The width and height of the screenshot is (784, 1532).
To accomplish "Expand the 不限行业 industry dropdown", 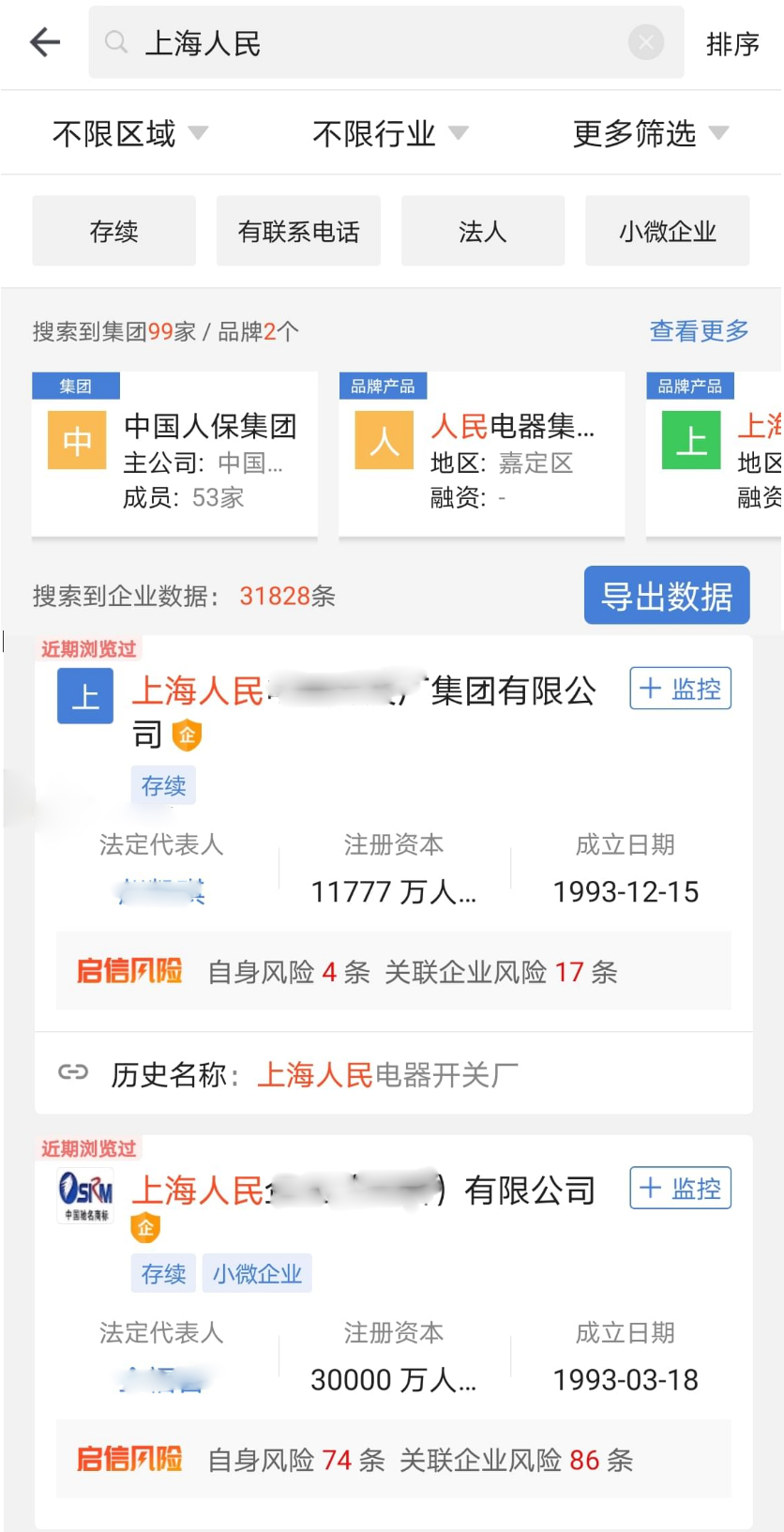I will (389, 134).
